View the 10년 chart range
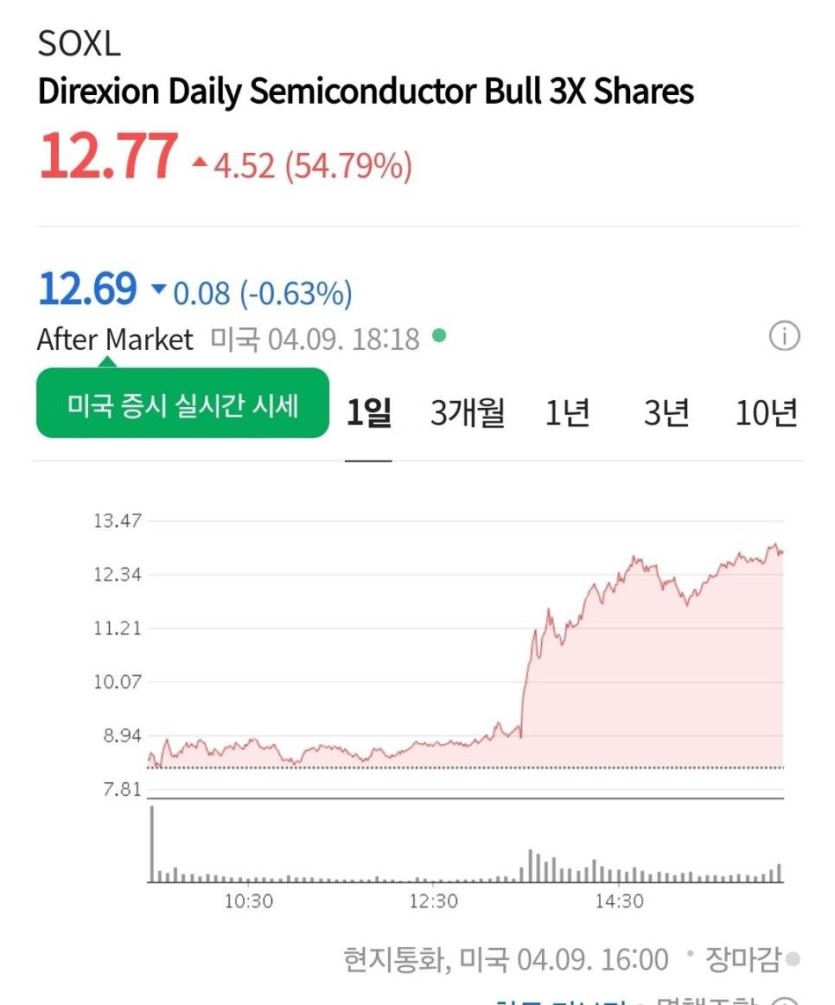Image resolution: width=835 pixels, height=1005 pixels. click(x=766, y=412)
